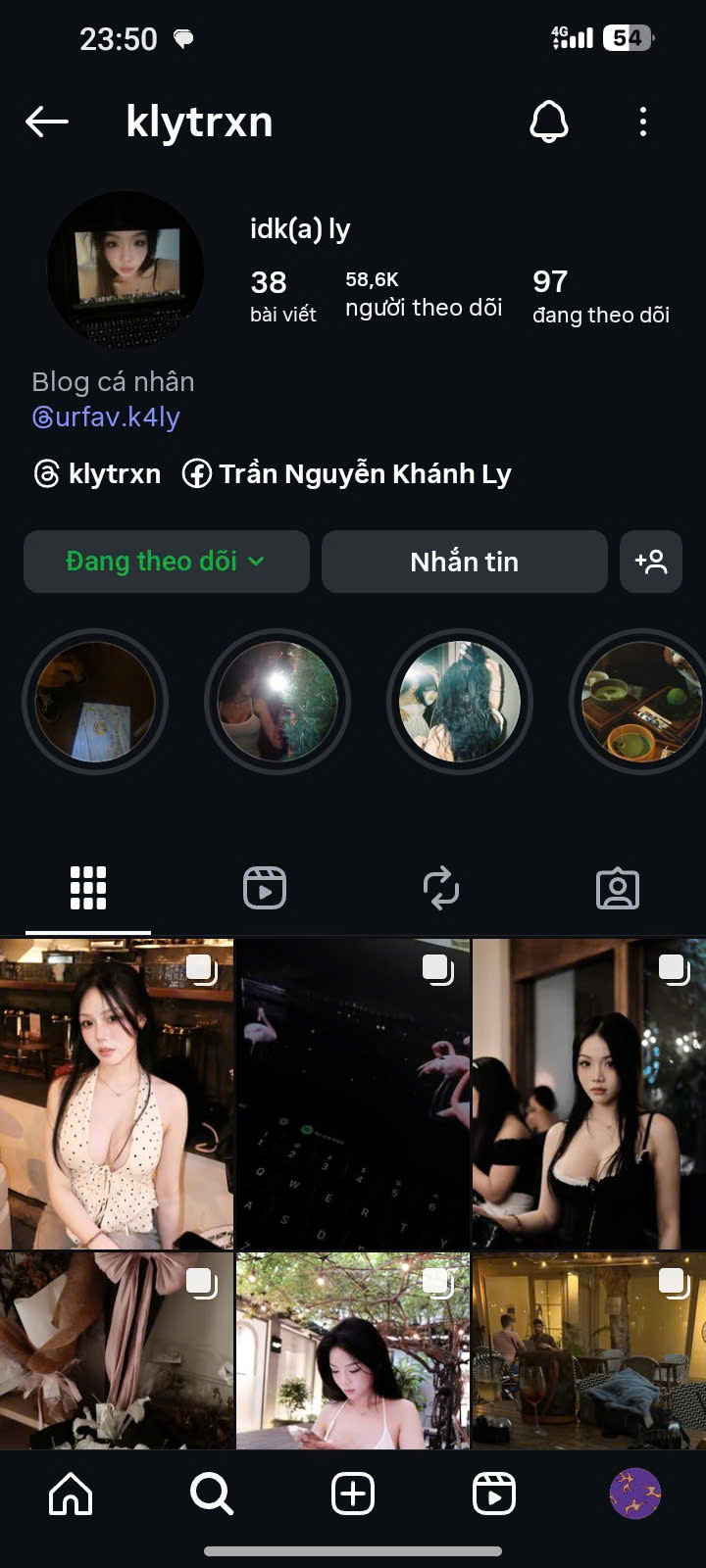Open Facebook link Trần Nguyễn Khánh Ly

point(348,474)
